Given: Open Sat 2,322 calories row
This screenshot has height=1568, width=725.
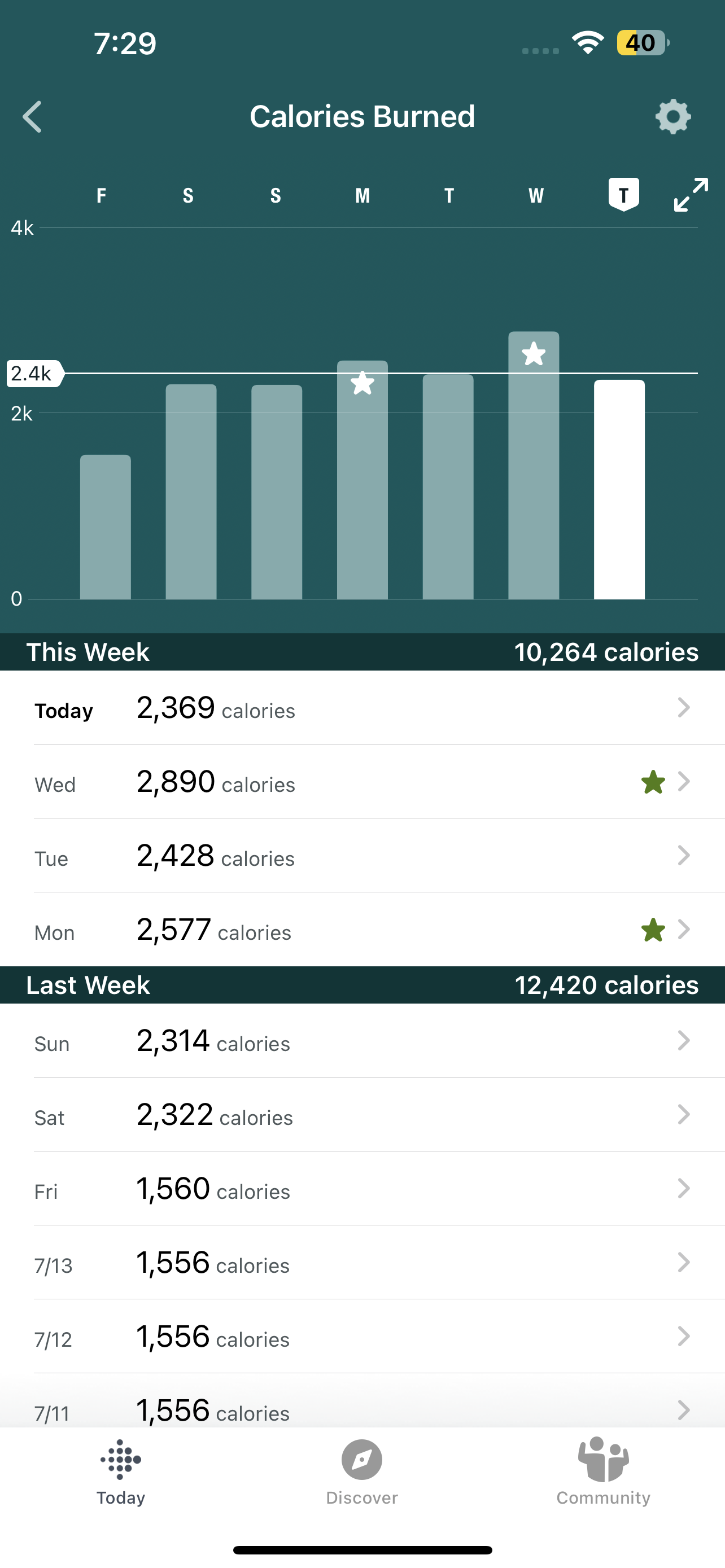Looking at the screenshot, I should (362, 1115).
